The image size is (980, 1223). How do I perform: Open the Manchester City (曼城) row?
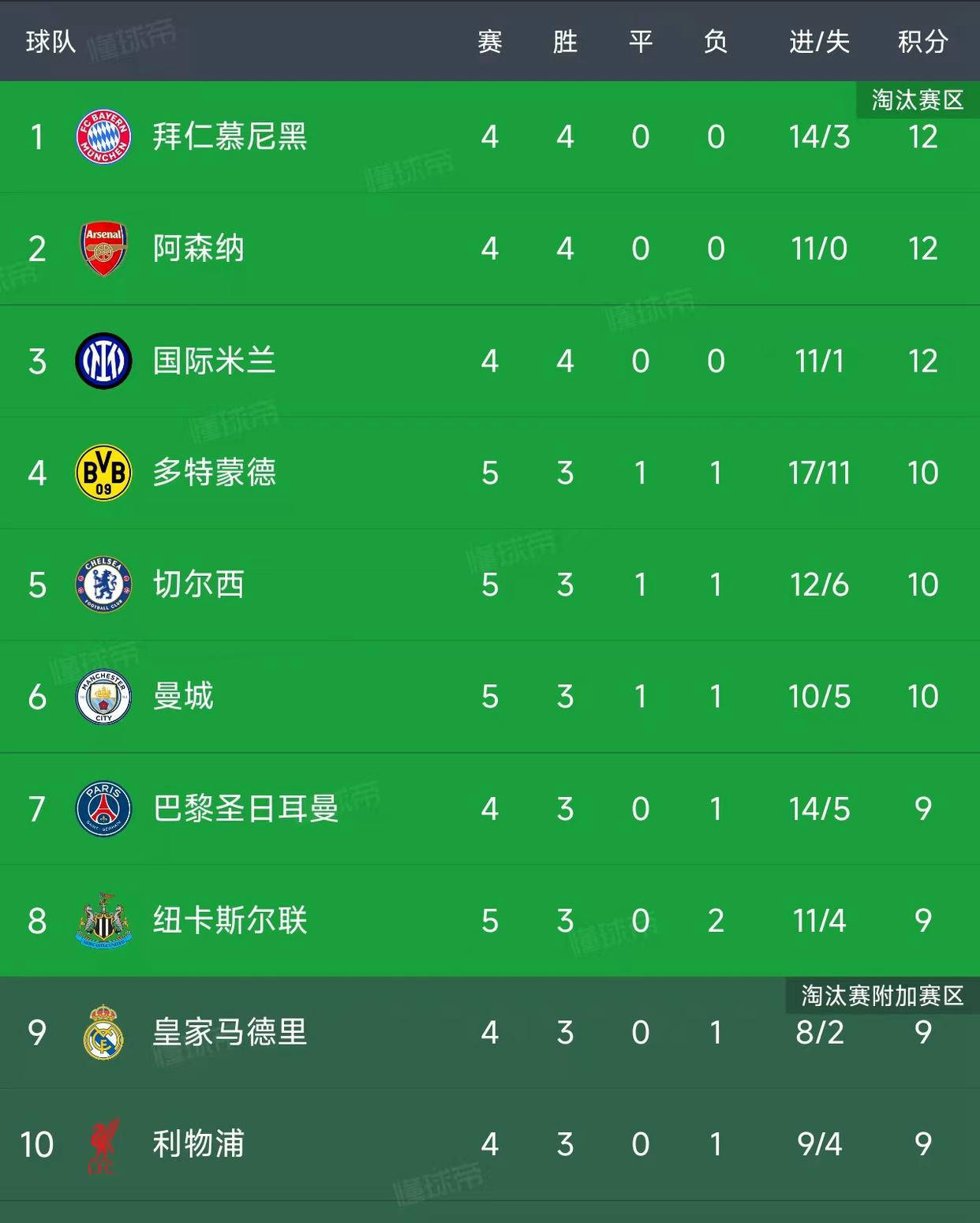click(183, 697)
